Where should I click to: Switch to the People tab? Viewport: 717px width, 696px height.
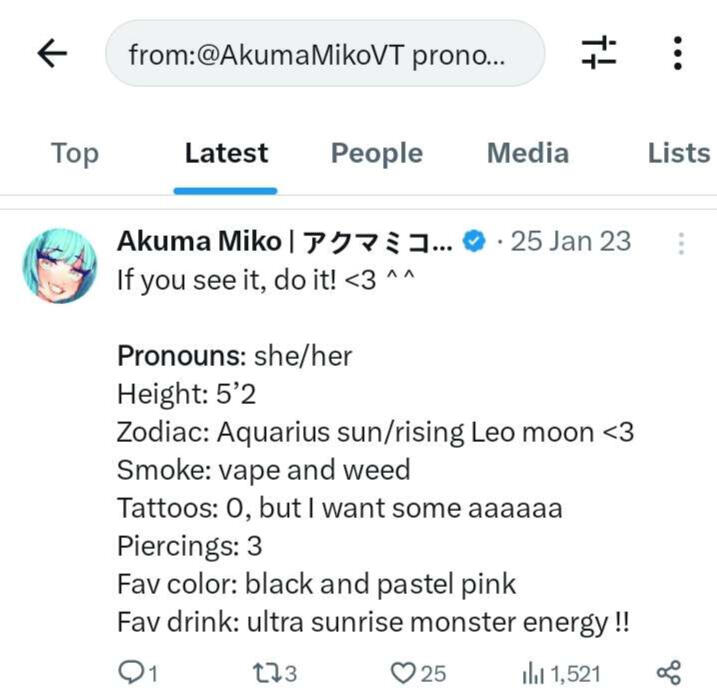376,153
